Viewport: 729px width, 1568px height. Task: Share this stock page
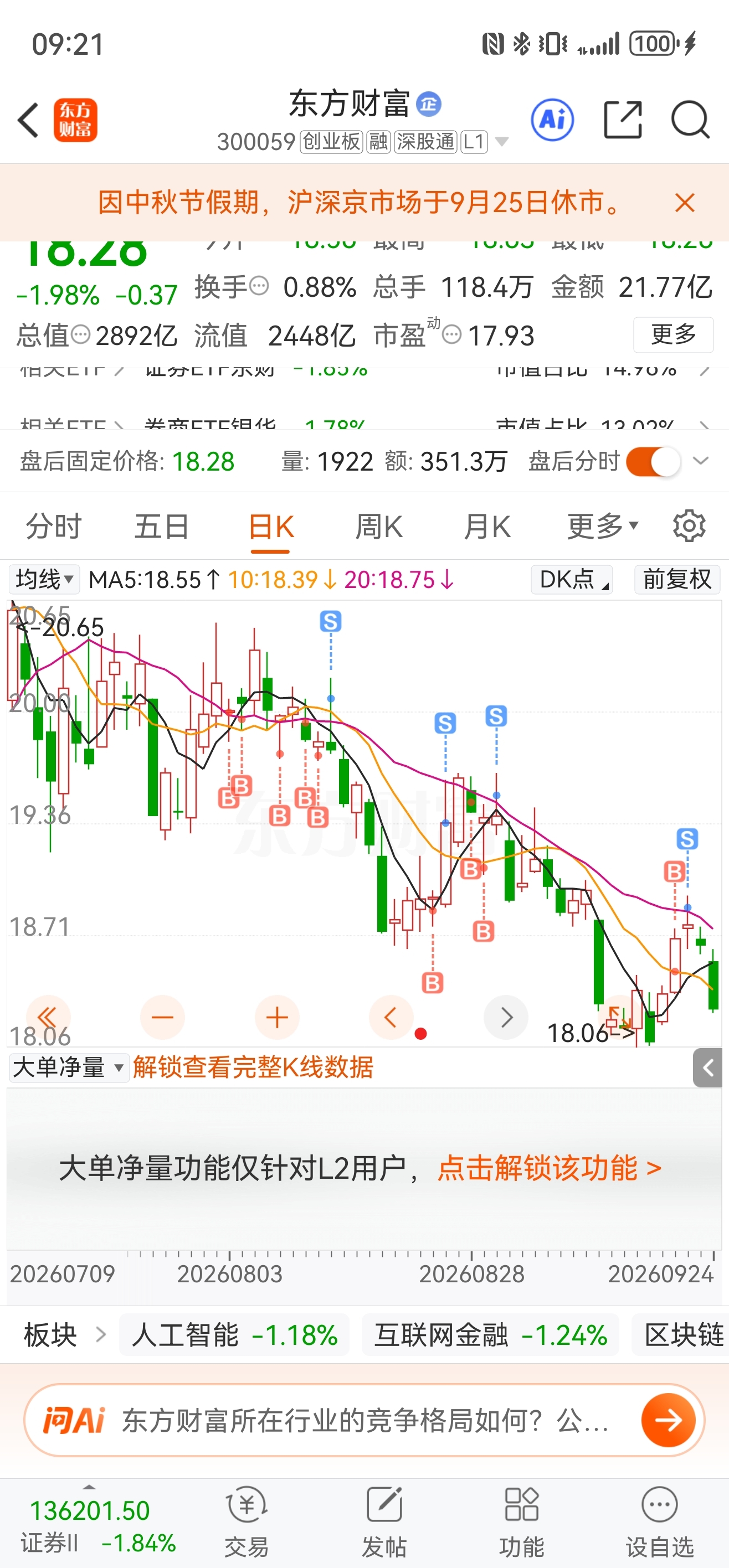[x=623, y=120]
